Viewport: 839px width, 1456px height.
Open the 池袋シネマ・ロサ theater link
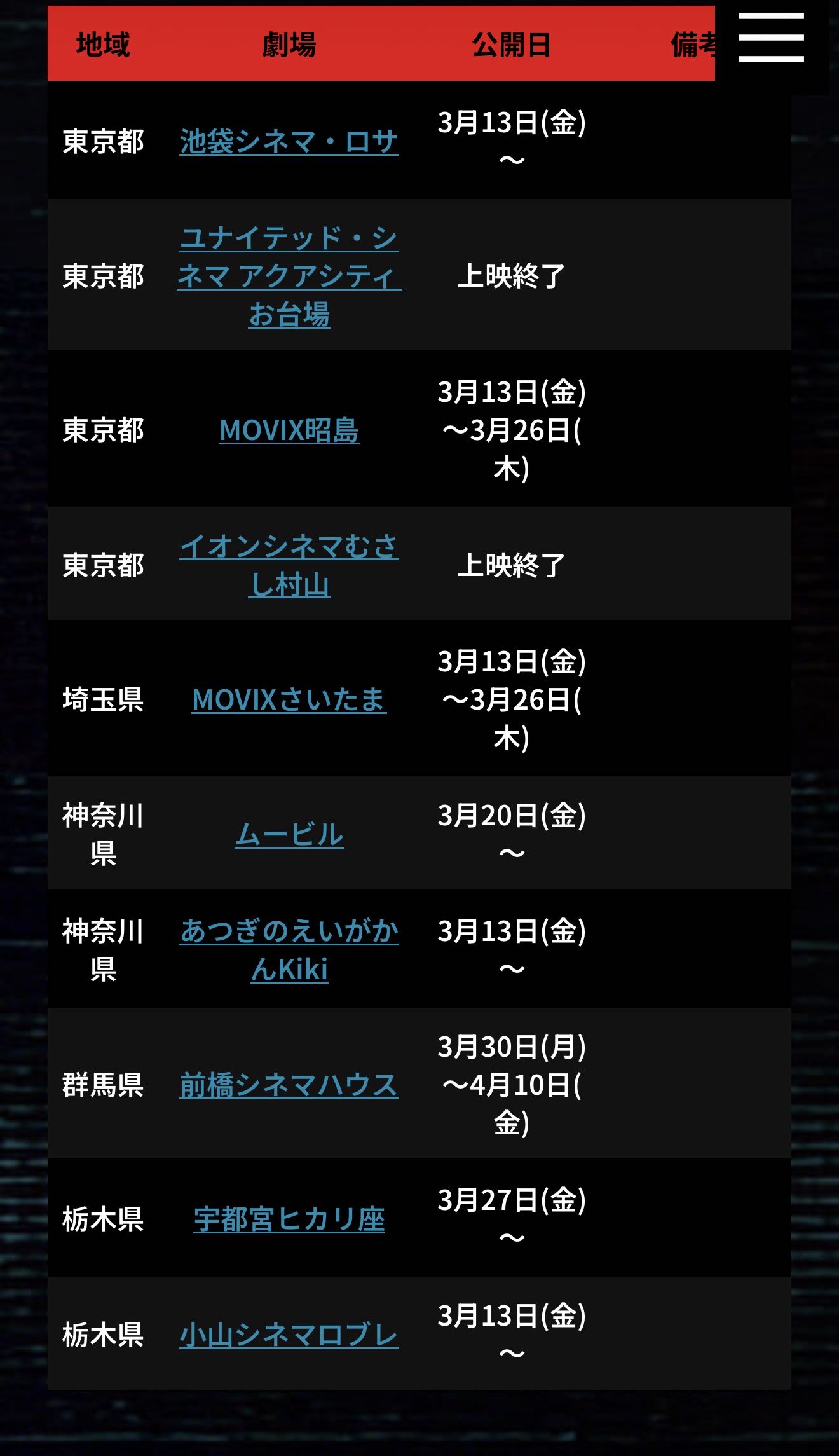pos(289,141)
